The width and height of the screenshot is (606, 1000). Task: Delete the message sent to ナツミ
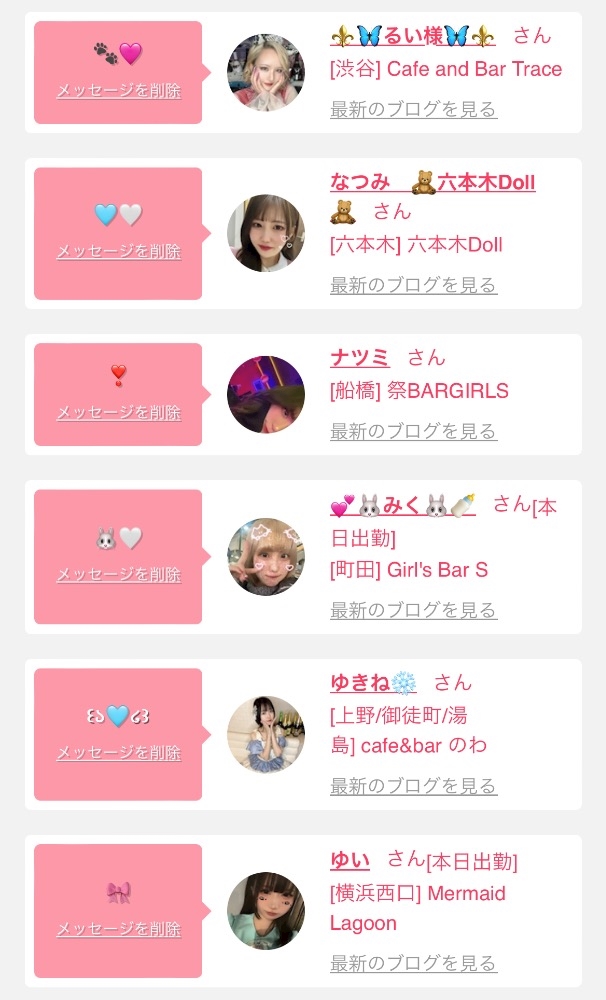pos(119,413)
